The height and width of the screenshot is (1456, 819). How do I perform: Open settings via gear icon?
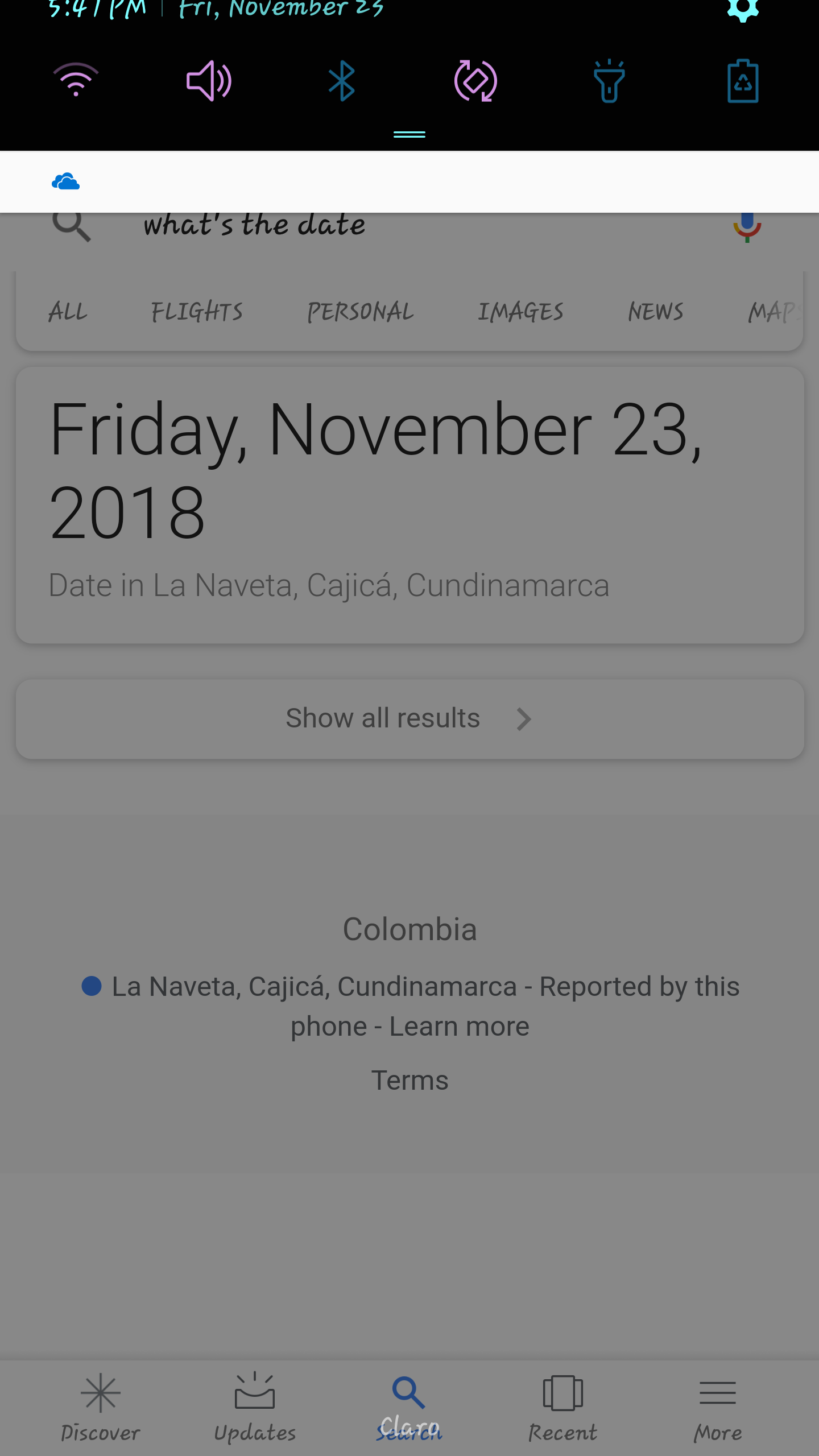[x=743, y=9]
